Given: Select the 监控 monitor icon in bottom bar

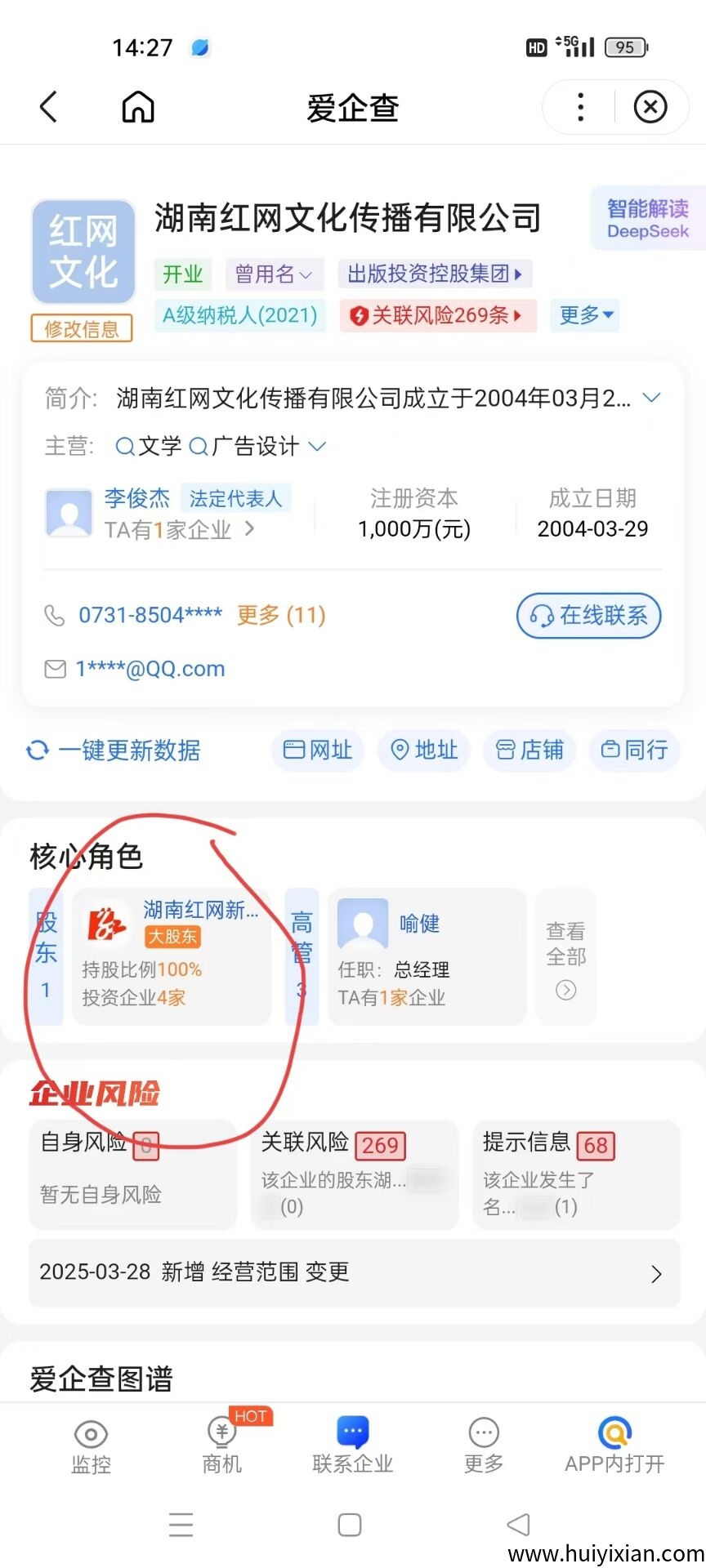Looking at the screenshot, I should [90, 1435].
